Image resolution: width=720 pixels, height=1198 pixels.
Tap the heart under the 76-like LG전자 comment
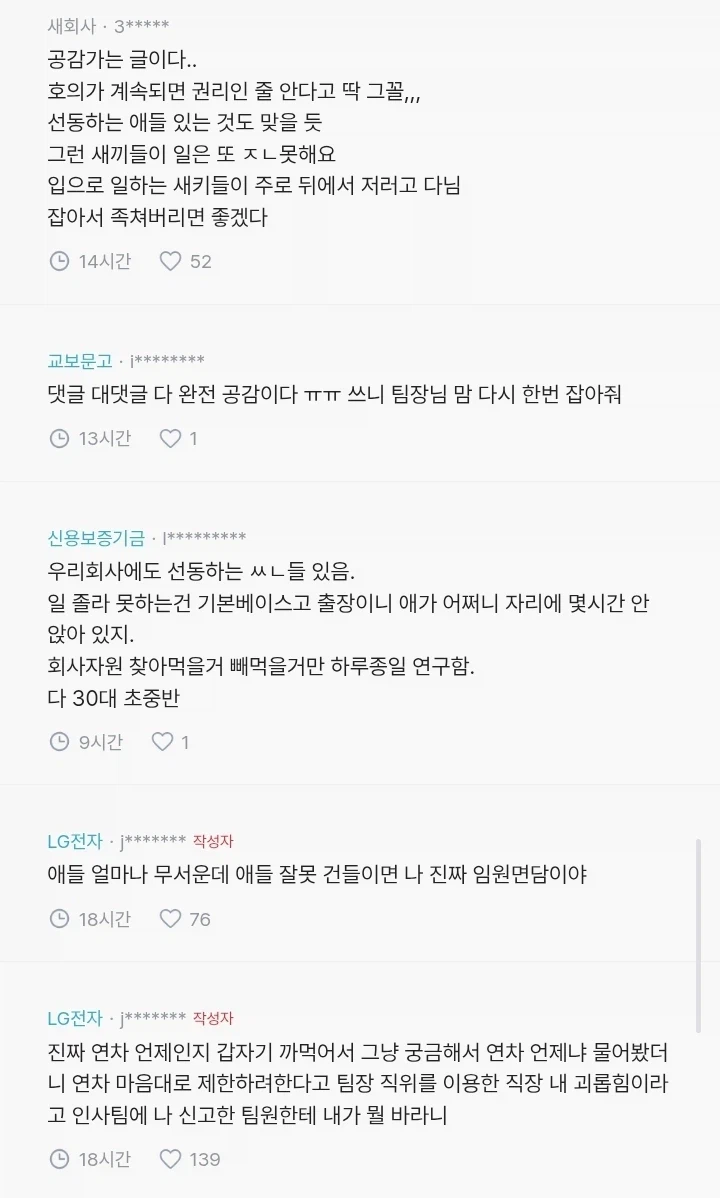click(170, 918)
